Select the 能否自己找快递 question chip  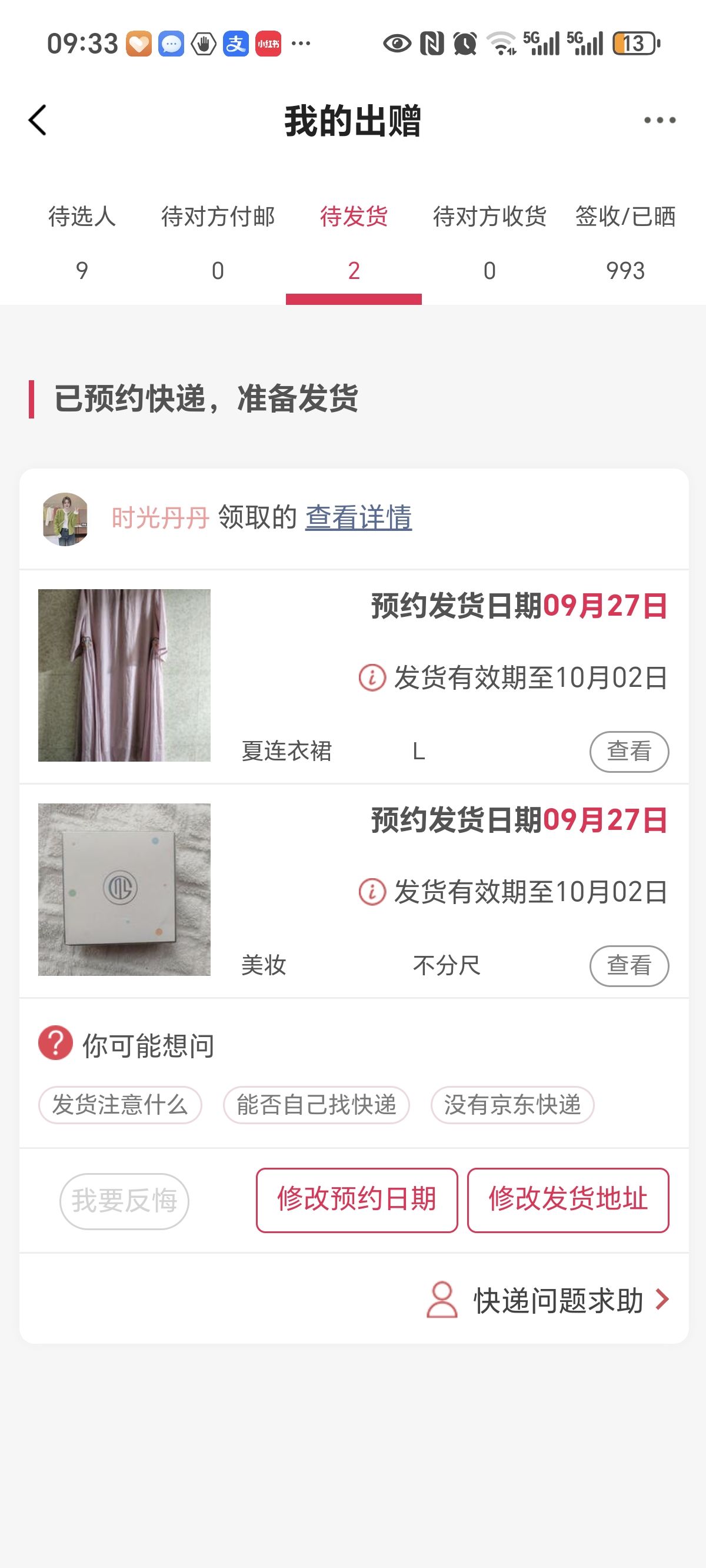pos(316,1104)
